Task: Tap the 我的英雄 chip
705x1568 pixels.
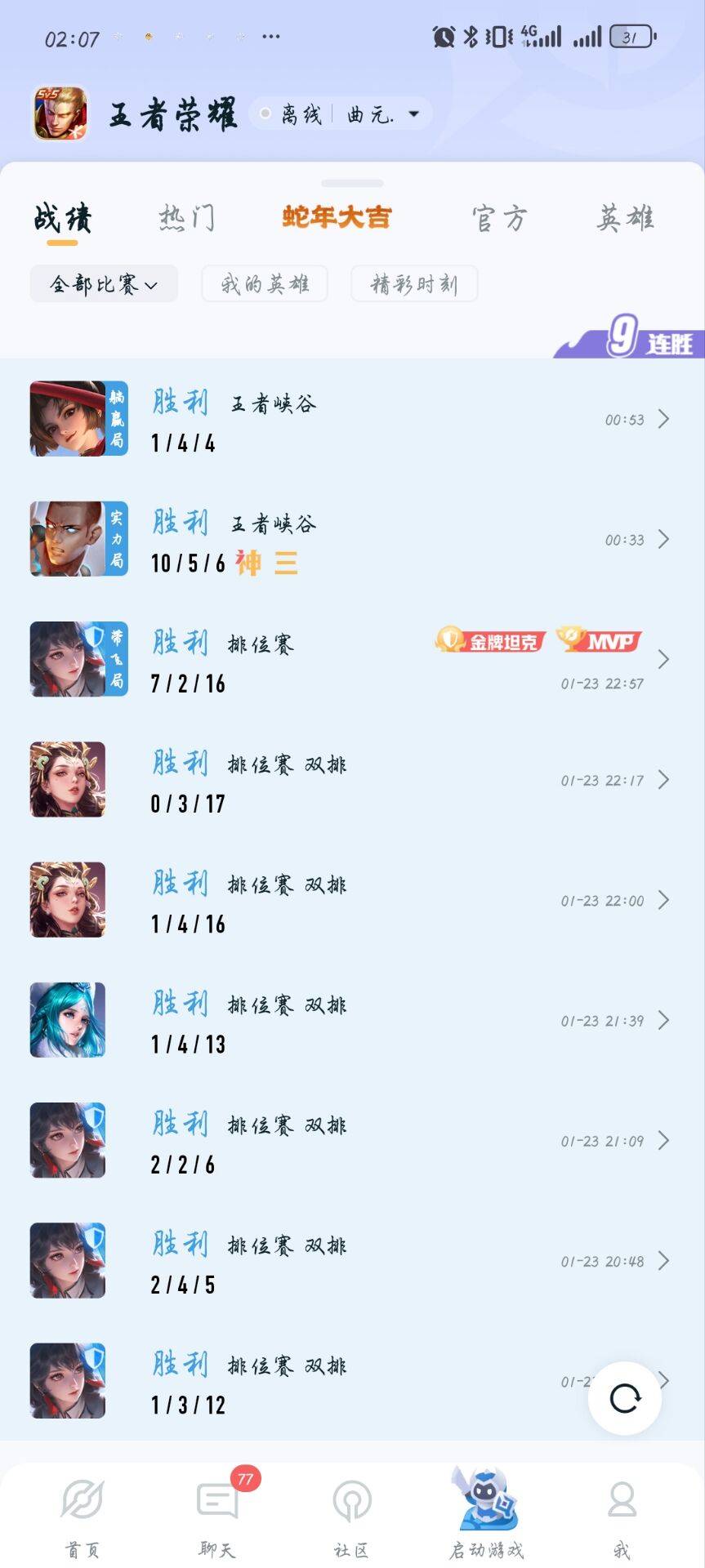Action: 265,284
